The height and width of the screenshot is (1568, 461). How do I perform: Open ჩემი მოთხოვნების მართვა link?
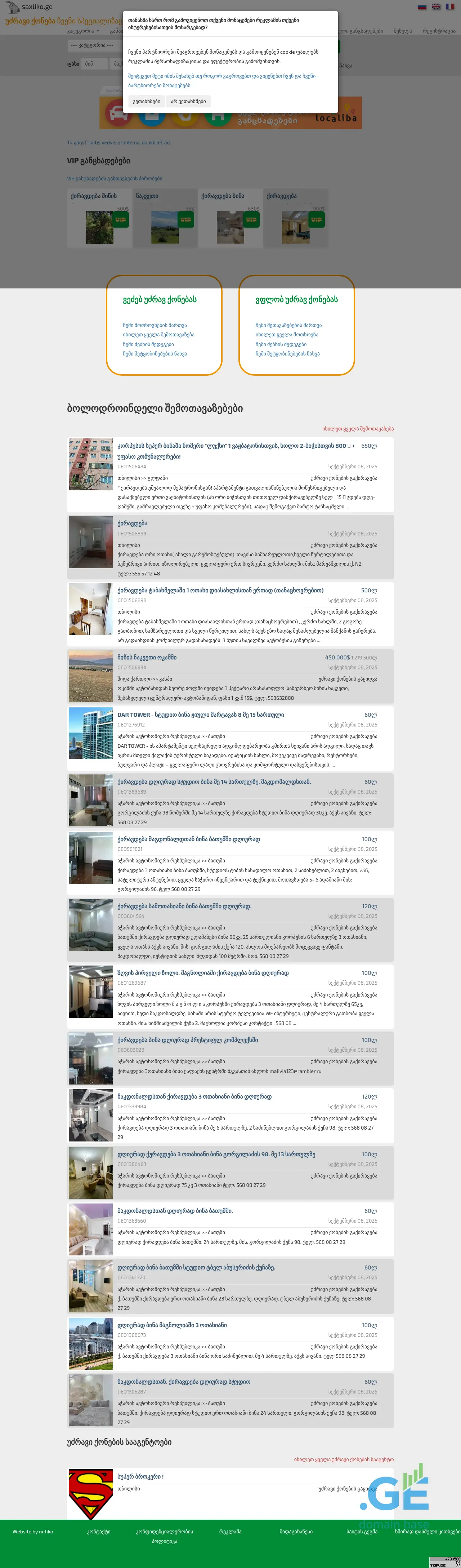point(155,325)
